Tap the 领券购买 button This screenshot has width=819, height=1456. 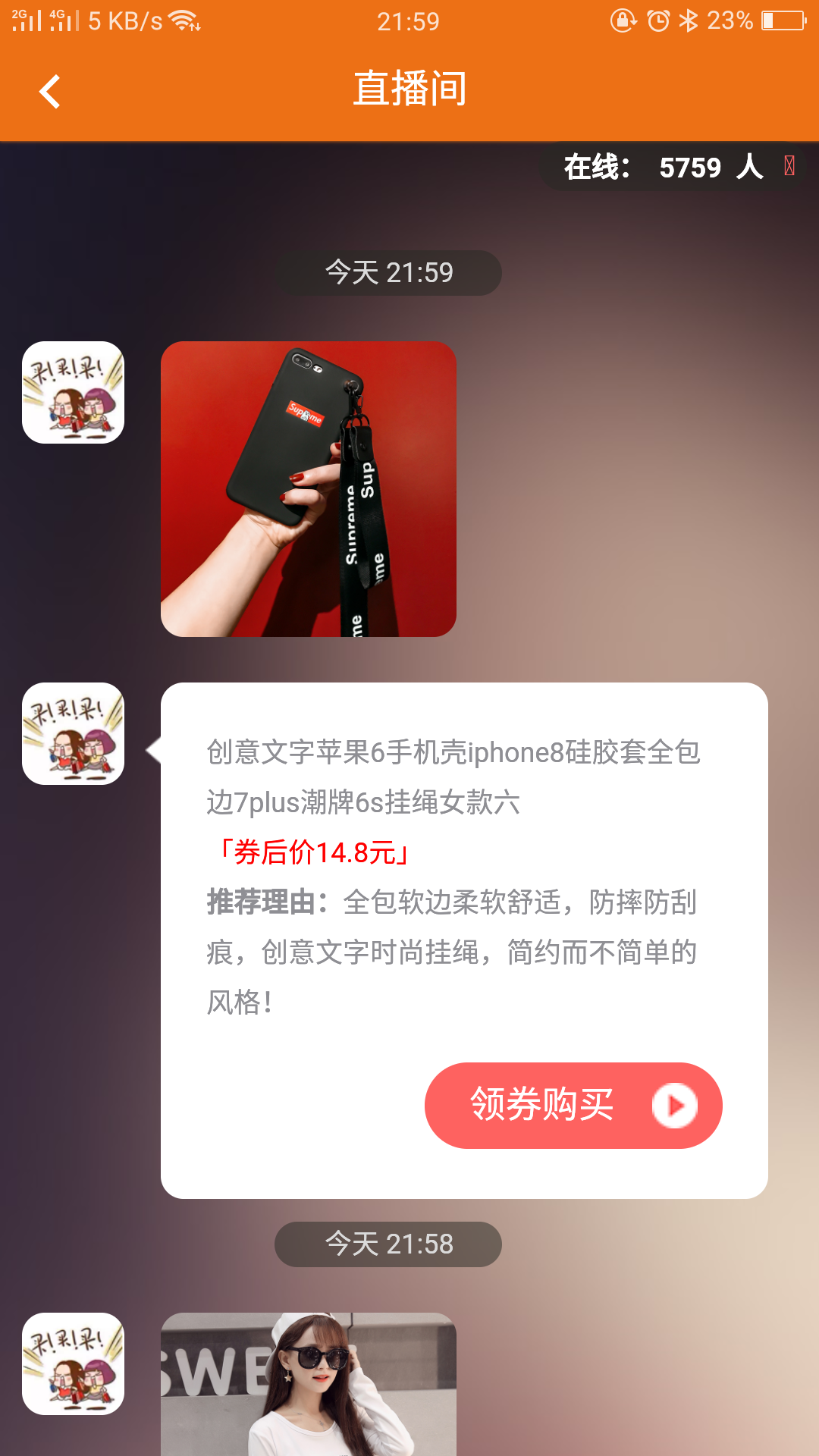pyautogui.click(x=573, y=1105)
